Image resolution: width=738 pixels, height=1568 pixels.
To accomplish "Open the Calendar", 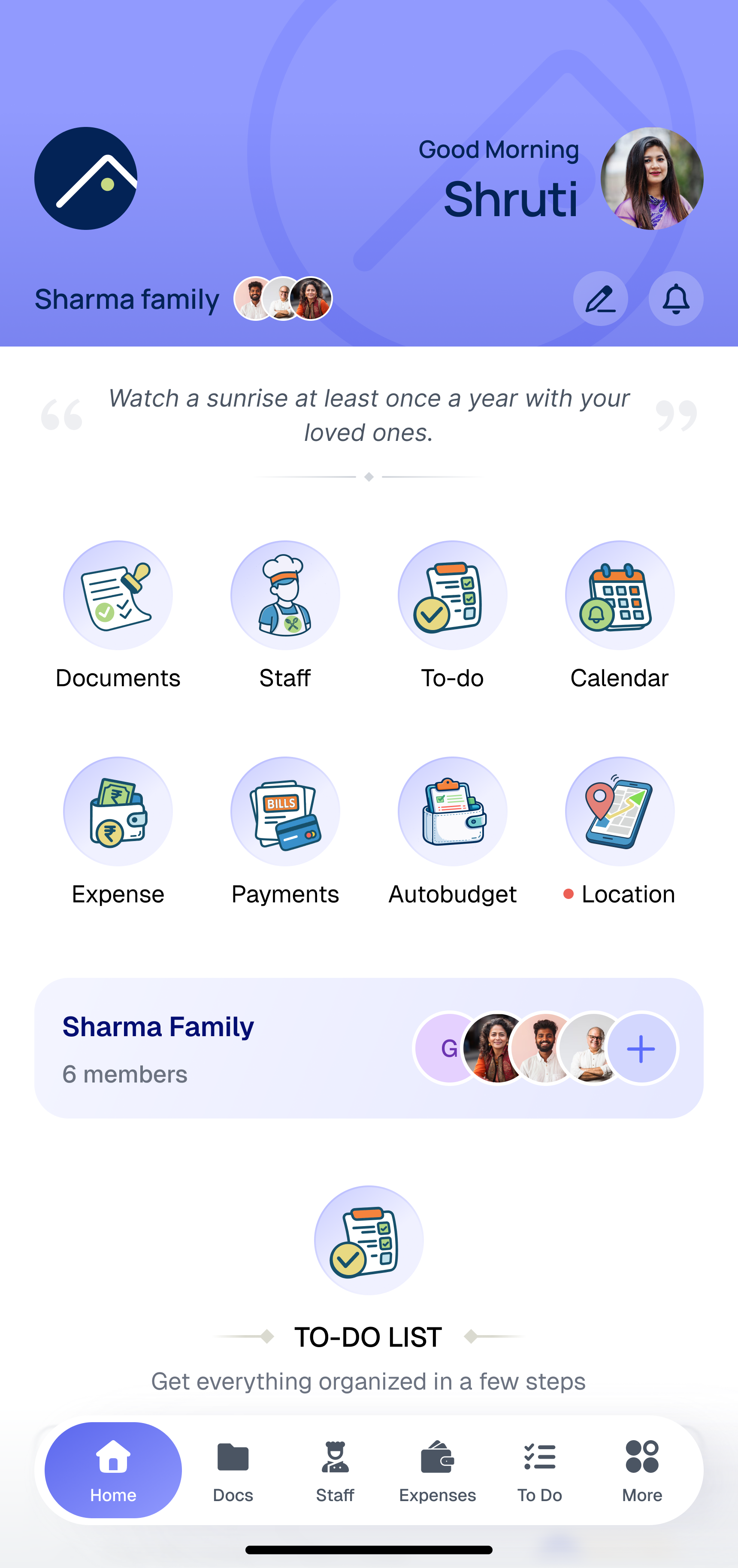I will [x=619, y=615].
